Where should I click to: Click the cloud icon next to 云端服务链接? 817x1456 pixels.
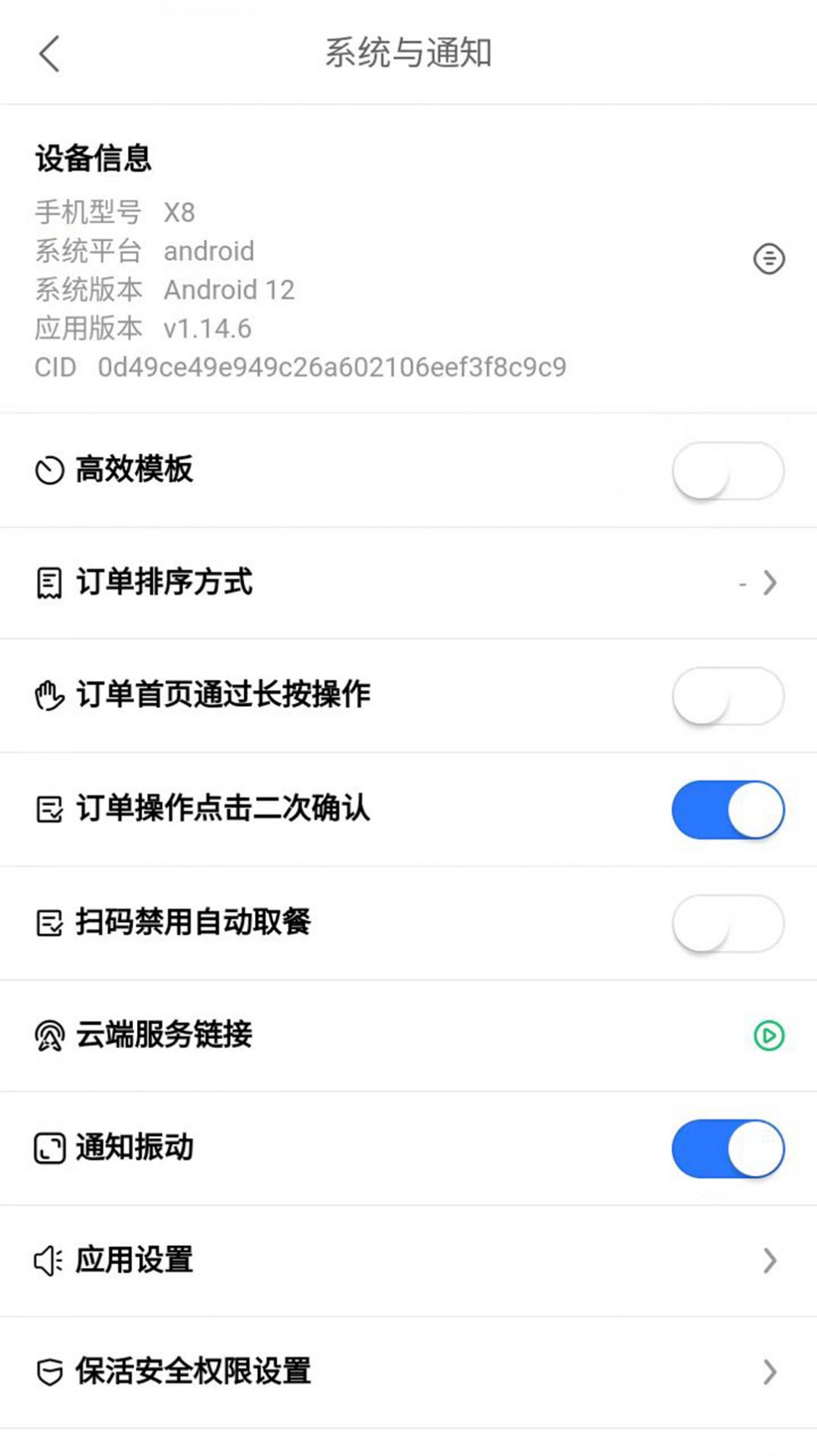tap(49, 1036)
